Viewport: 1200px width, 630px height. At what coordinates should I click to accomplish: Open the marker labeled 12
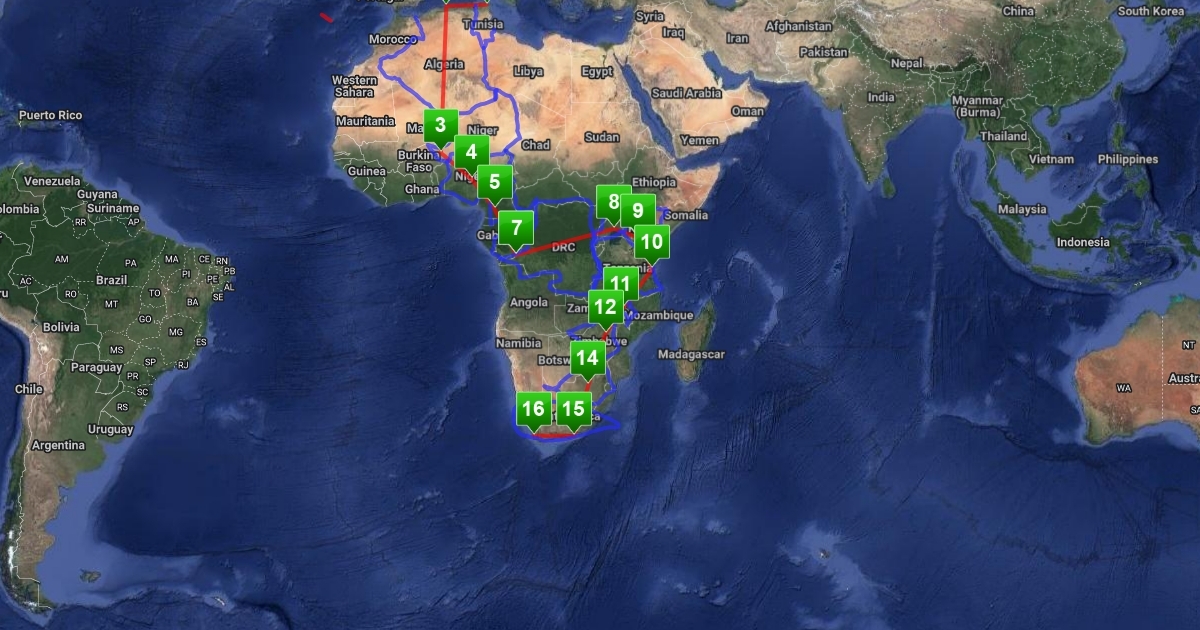604,307
